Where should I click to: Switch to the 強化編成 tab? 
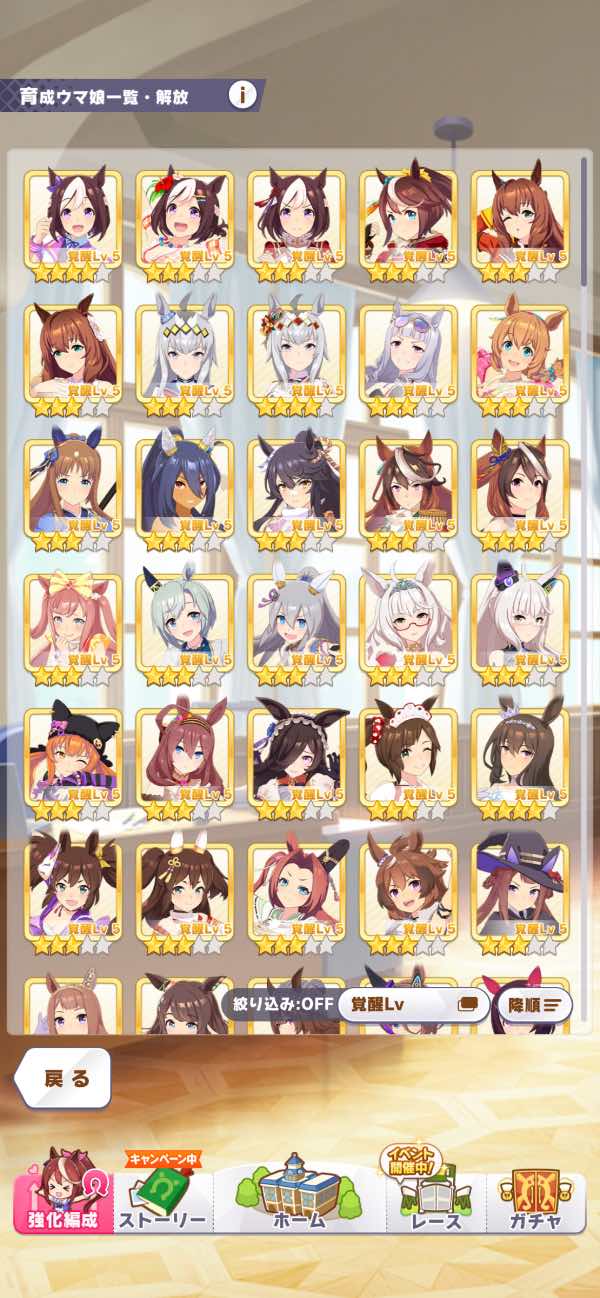click(x=63, y=1192)
